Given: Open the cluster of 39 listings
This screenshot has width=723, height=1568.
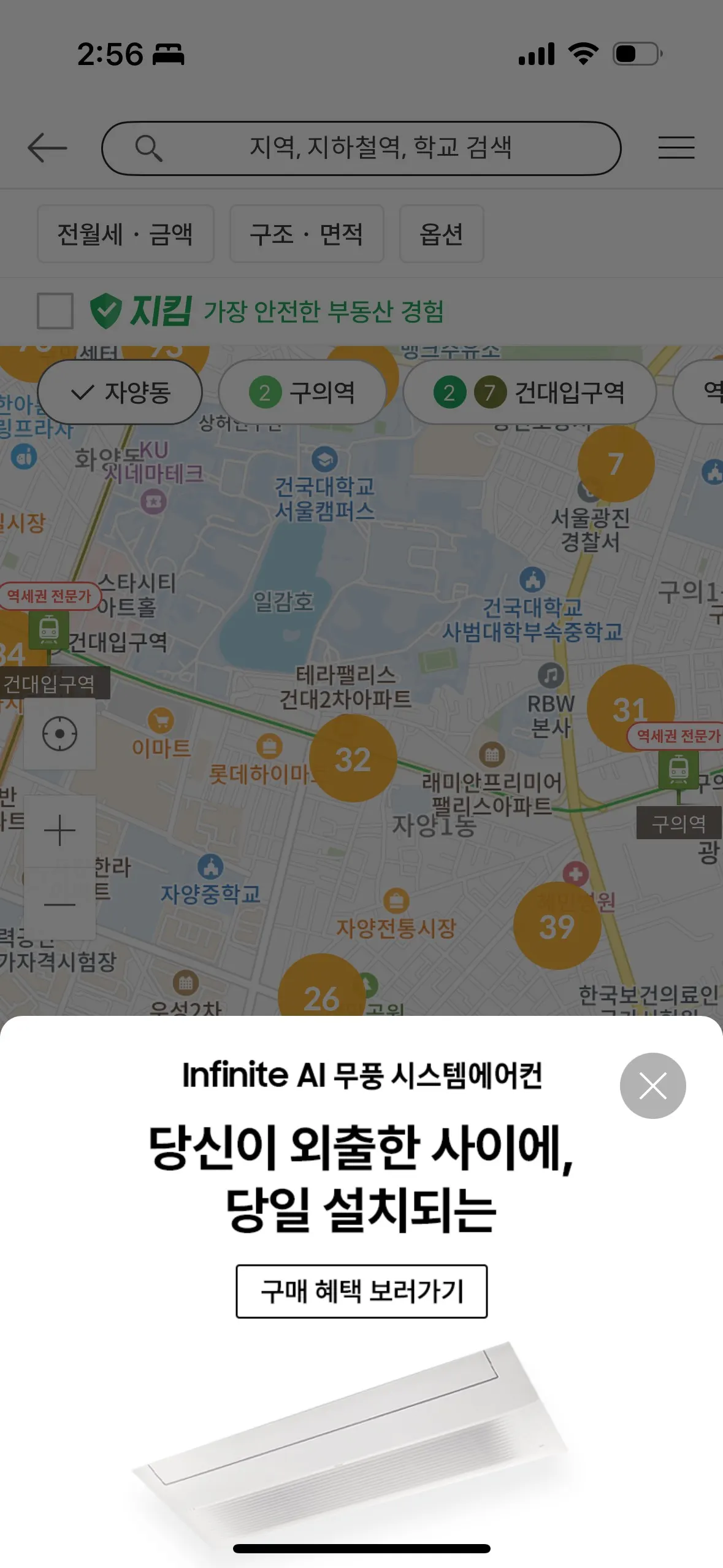Looking at the screenshot, I should click(x=557, y=926).
